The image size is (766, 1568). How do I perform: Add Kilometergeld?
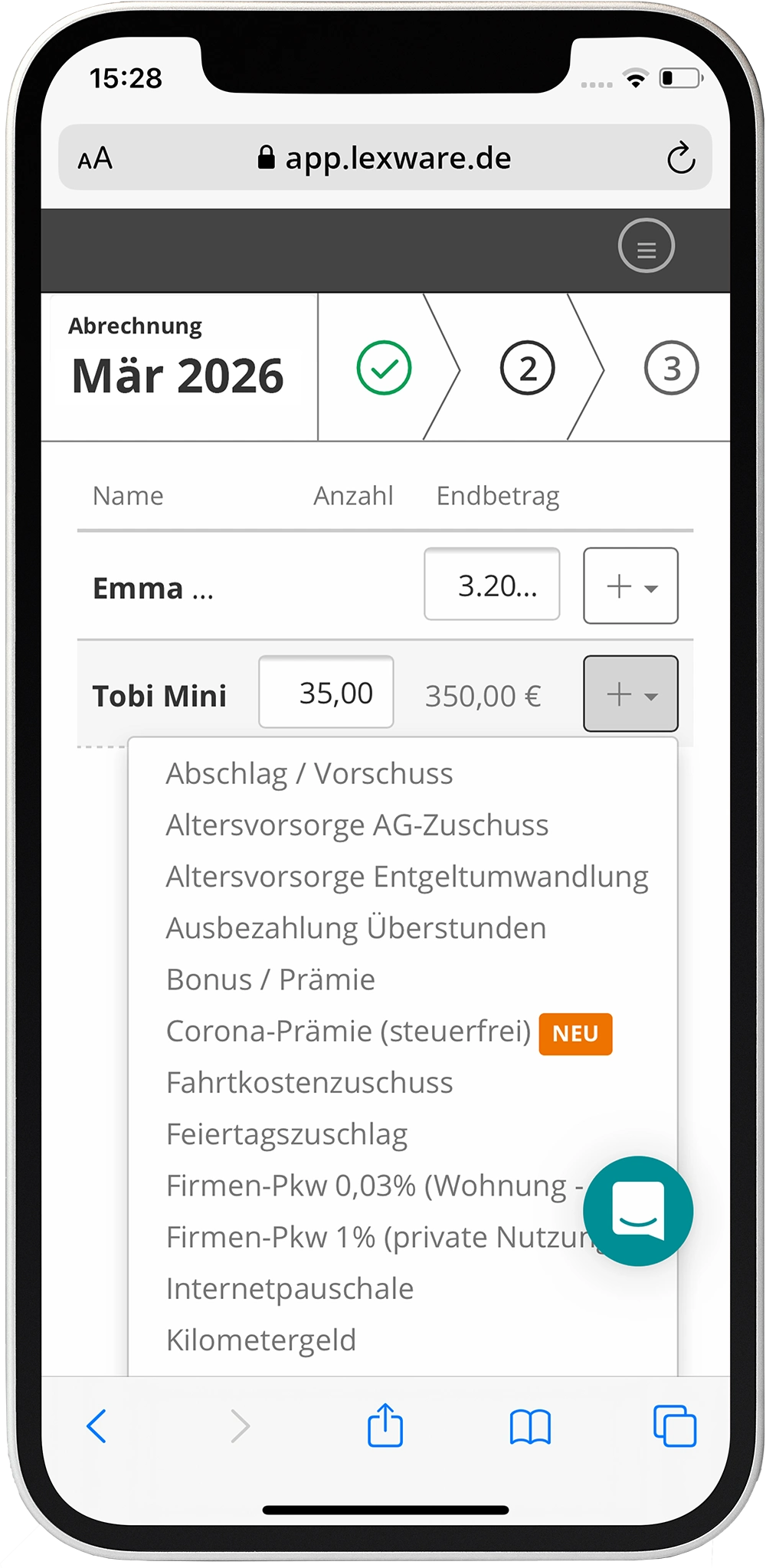coord(261,1340)
